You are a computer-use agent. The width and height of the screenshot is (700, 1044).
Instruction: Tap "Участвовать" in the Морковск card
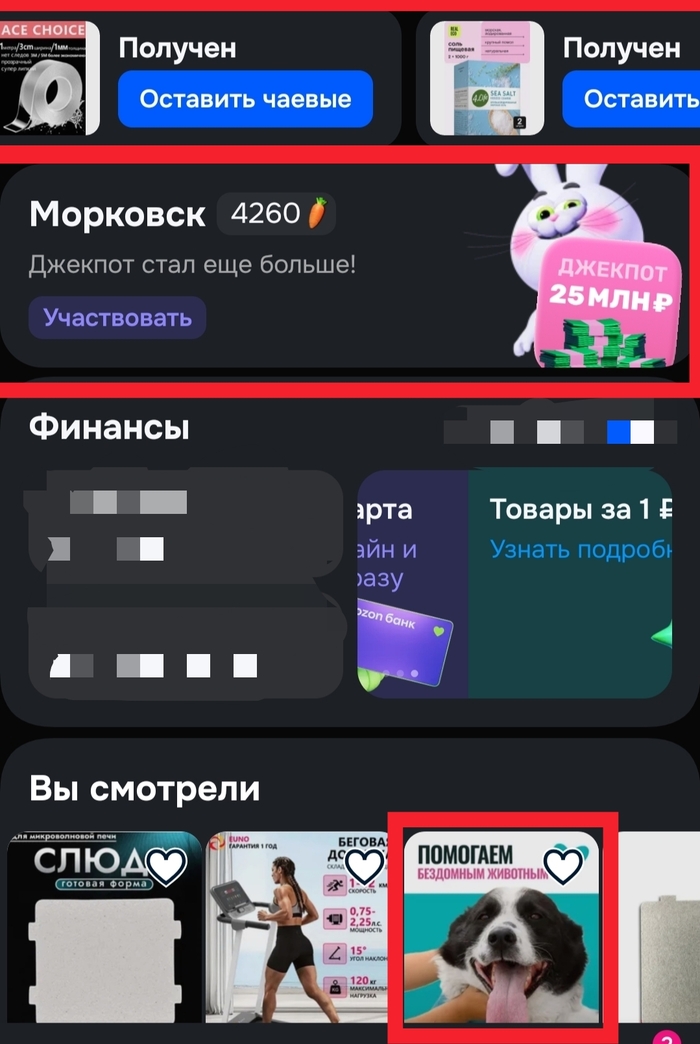point(117,318)
